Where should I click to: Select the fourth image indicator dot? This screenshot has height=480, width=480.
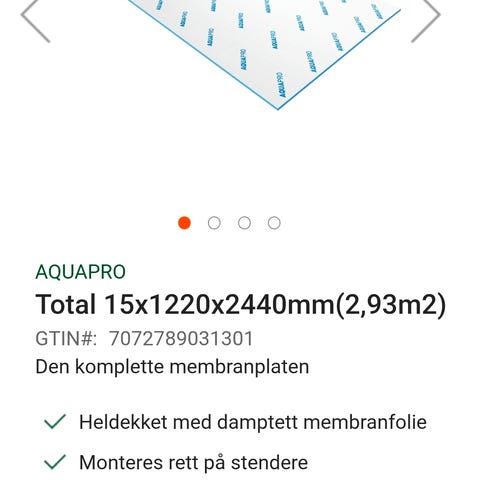click(274, 223)
